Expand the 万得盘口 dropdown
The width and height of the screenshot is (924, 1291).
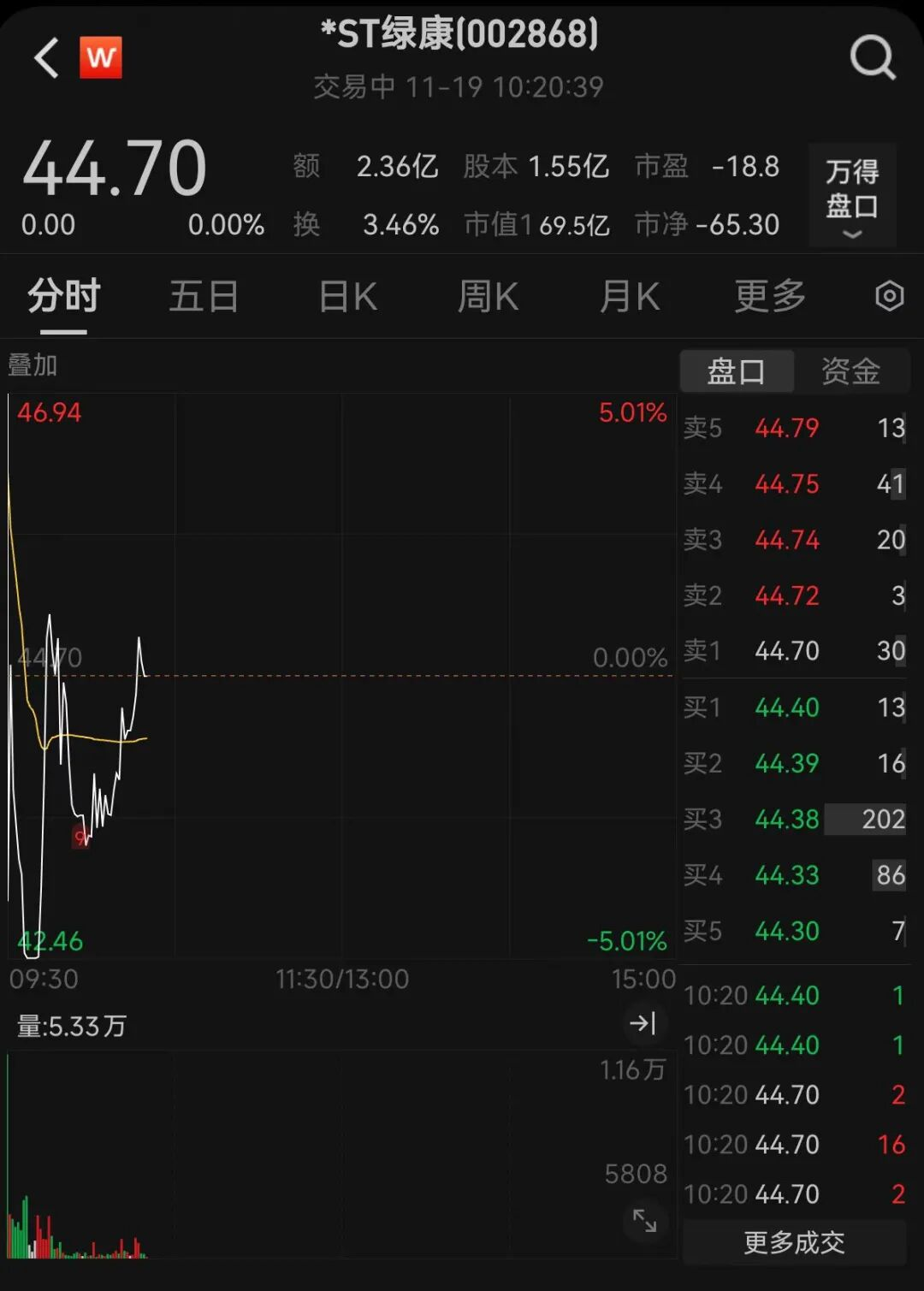point(851,196)
